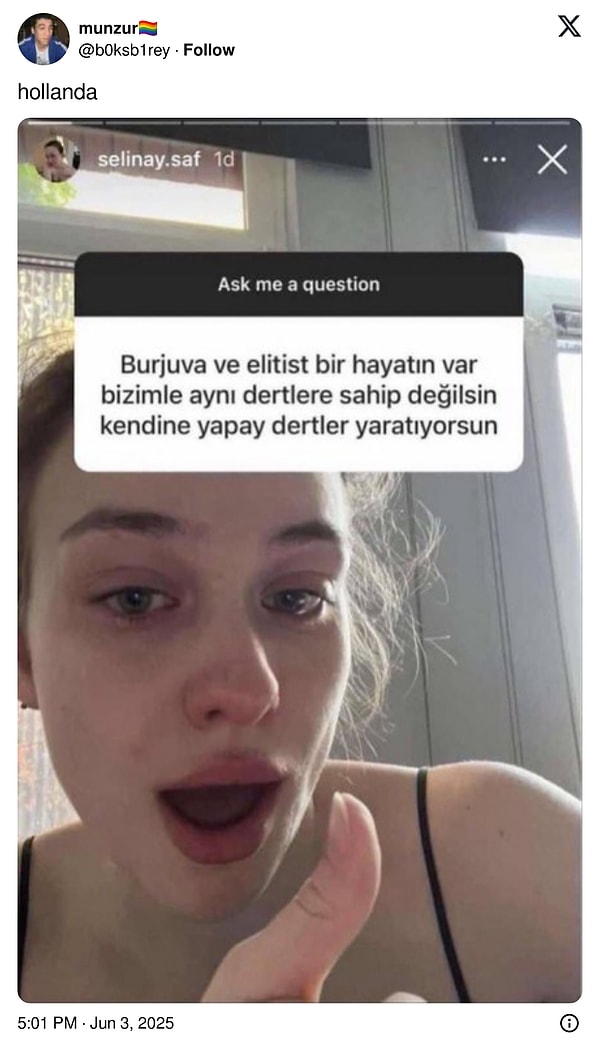Screen dimensions: 600x1053
Task: Open the Jun 3, 2025 timestamp link
Action: pos(96,1023)
